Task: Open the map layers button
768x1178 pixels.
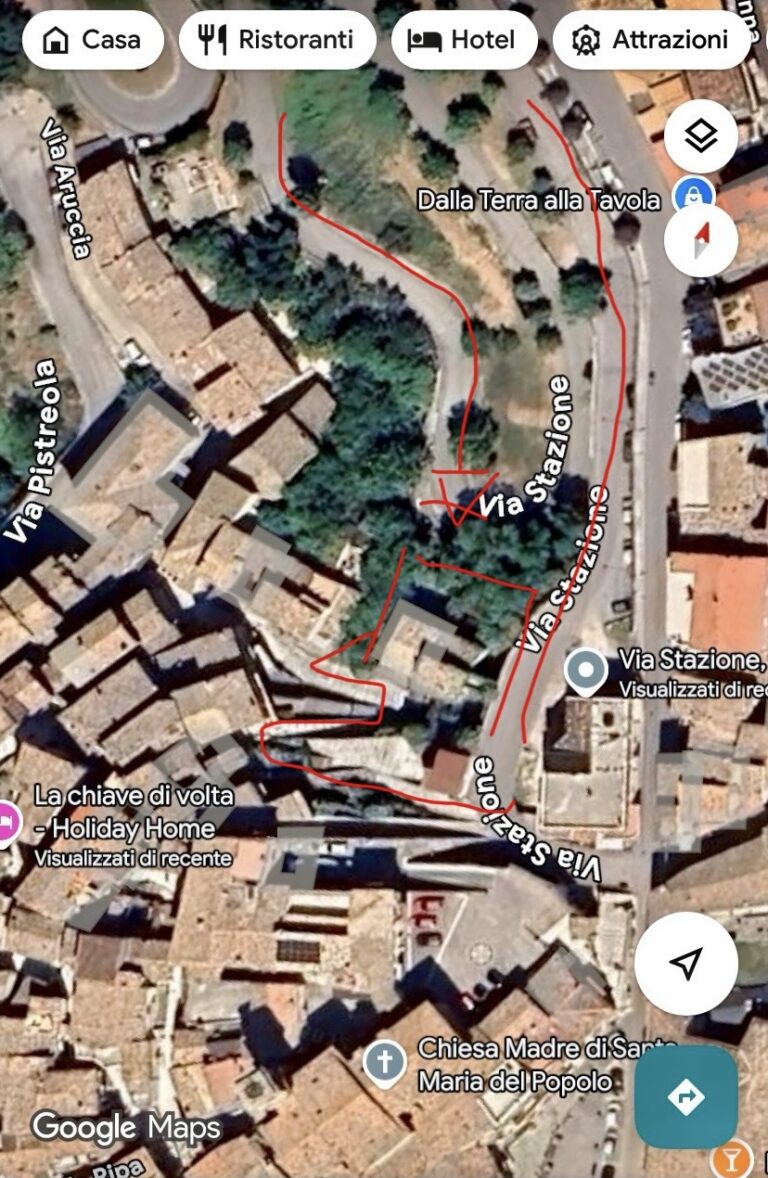Action: [701, 137]
